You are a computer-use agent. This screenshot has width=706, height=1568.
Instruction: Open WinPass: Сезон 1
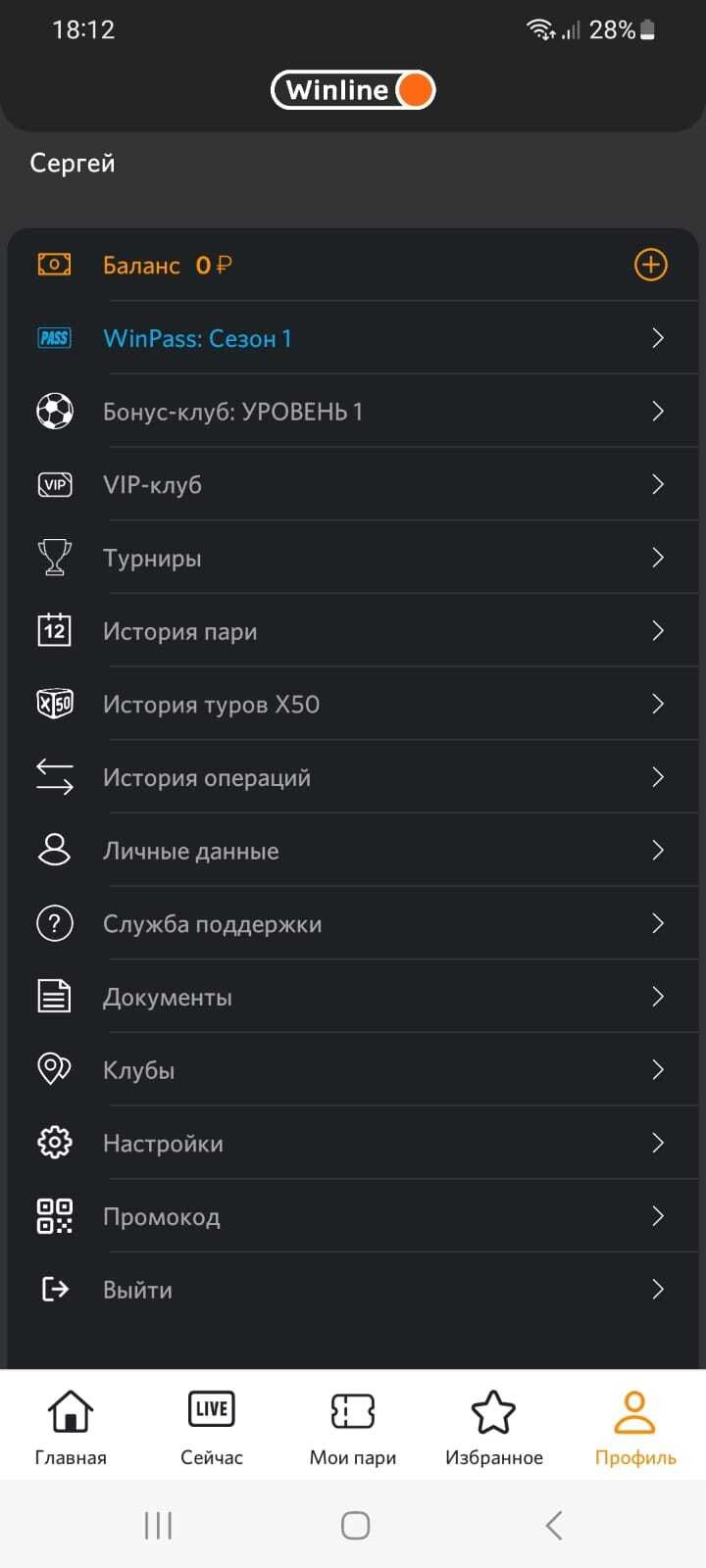pyautogui.click(x=353, y=338)
